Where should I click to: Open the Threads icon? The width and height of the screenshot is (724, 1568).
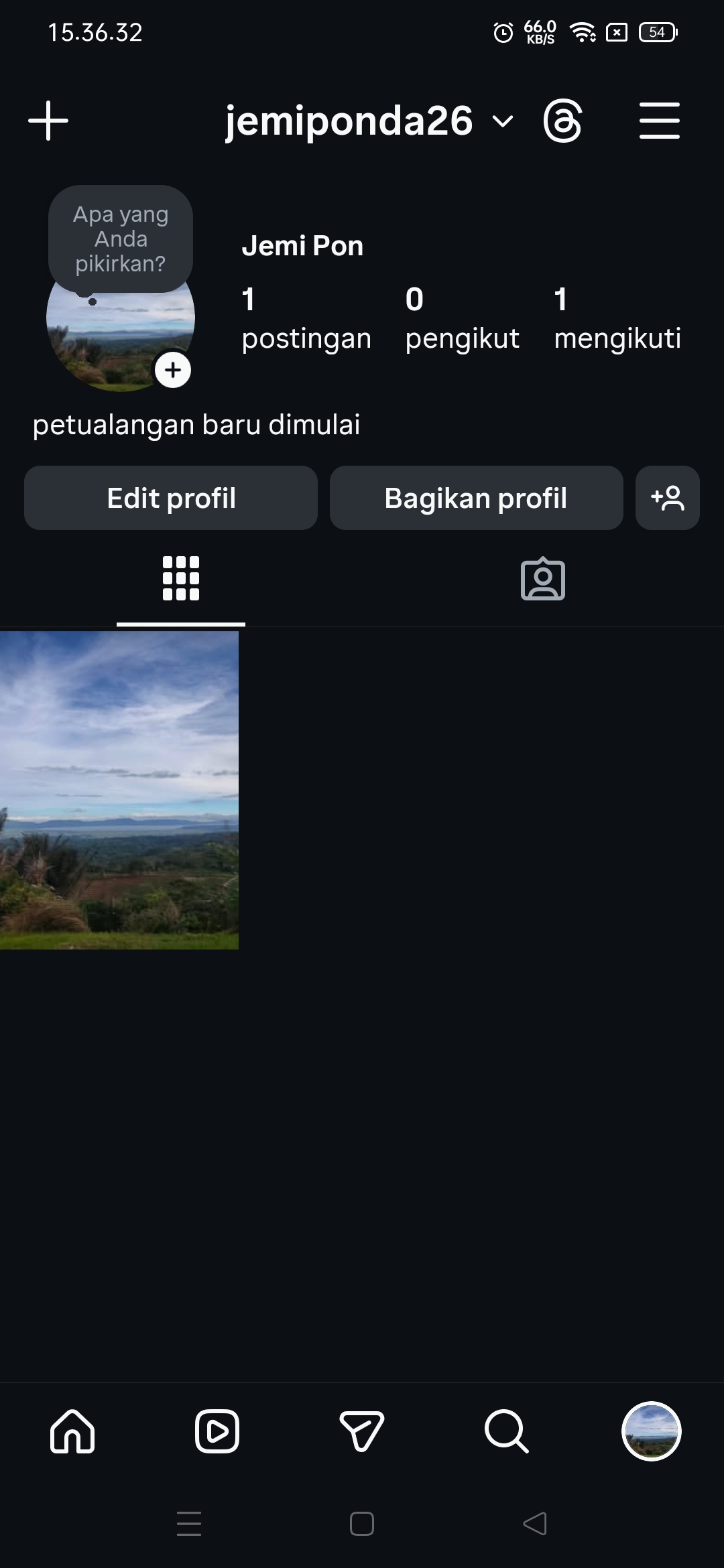tap(562, 121)
